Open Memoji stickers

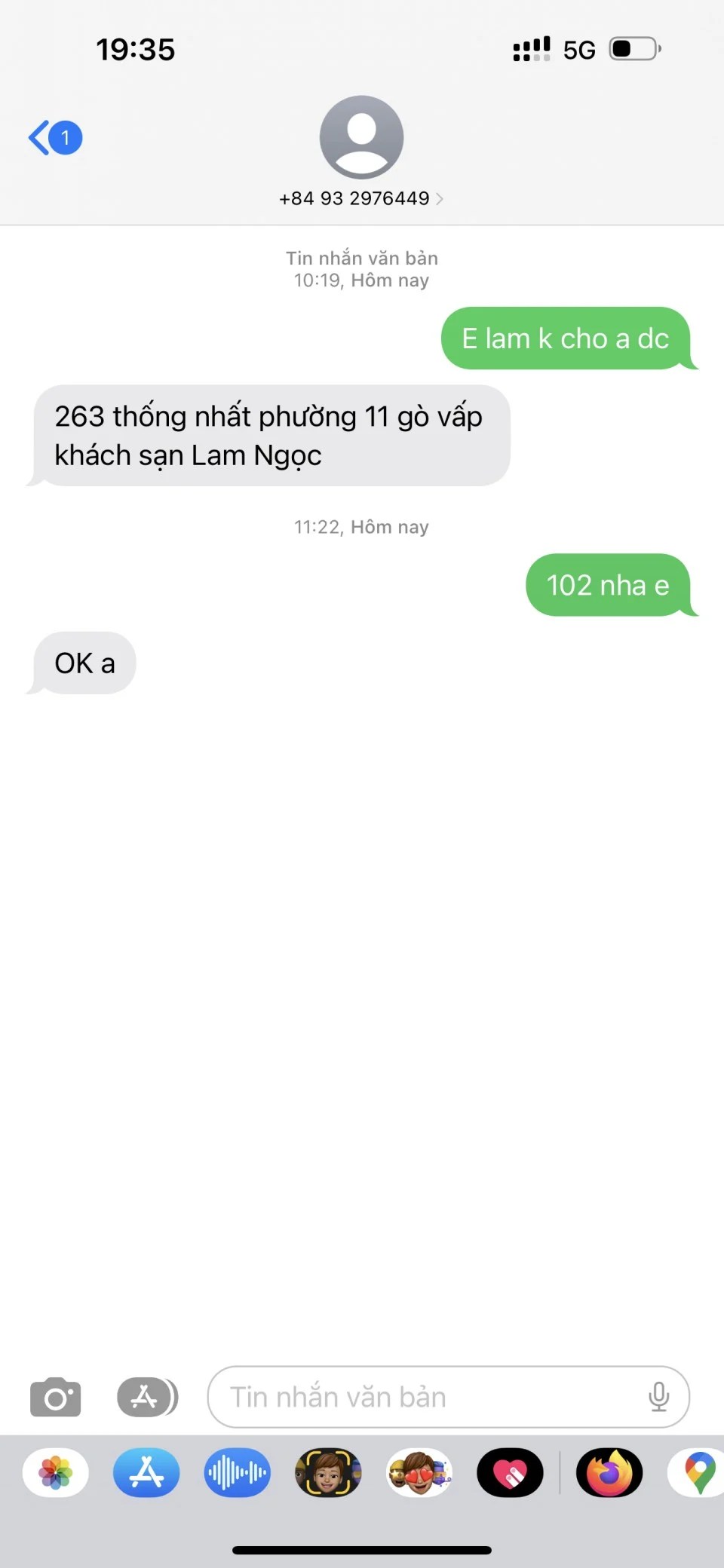point(419,1473)
